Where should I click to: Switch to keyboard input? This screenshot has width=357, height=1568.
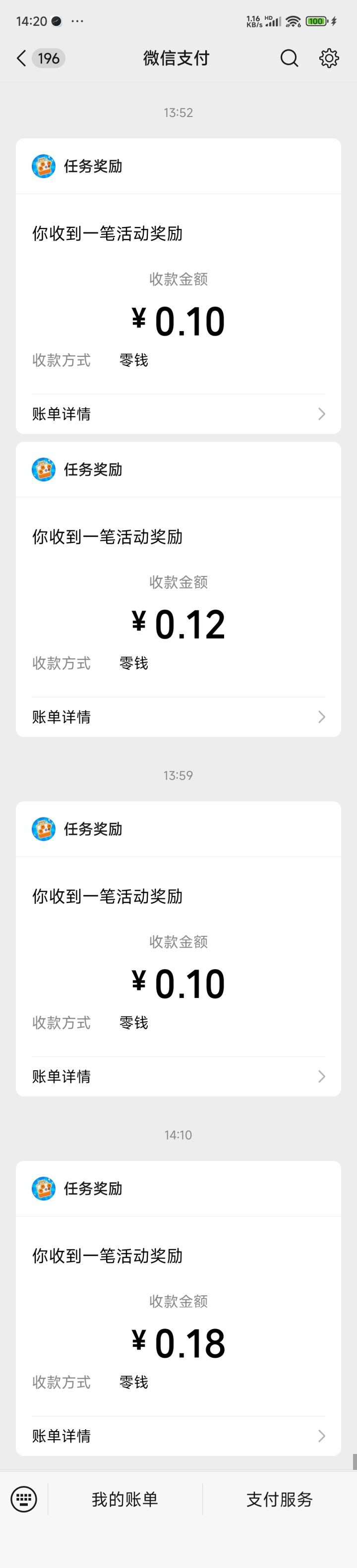pyautogui.click(x=24, y=1499)
